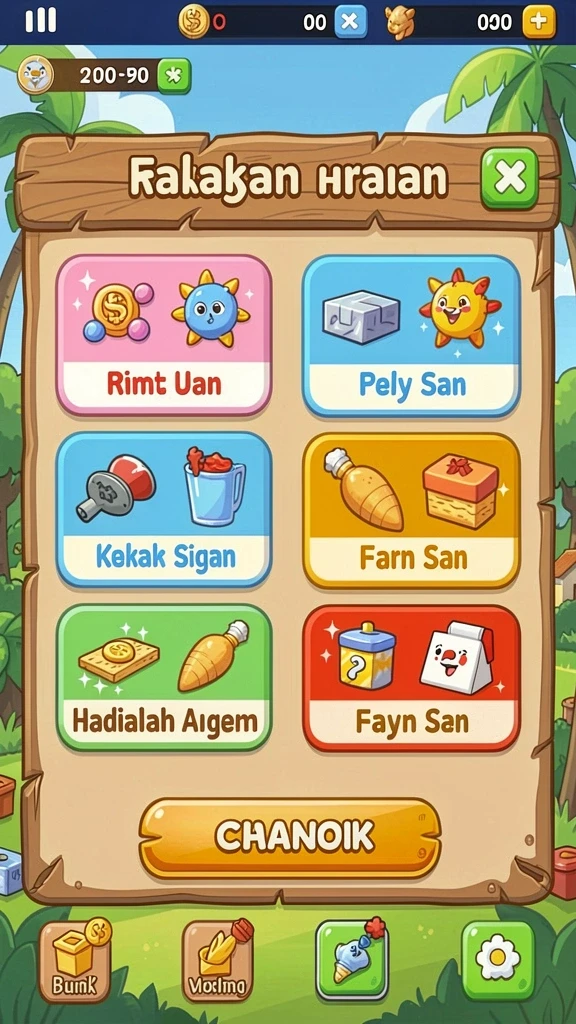Screen dimensions: 576x1024
Task: Open the pause menu in the top bar
Action: coord(40,21)
